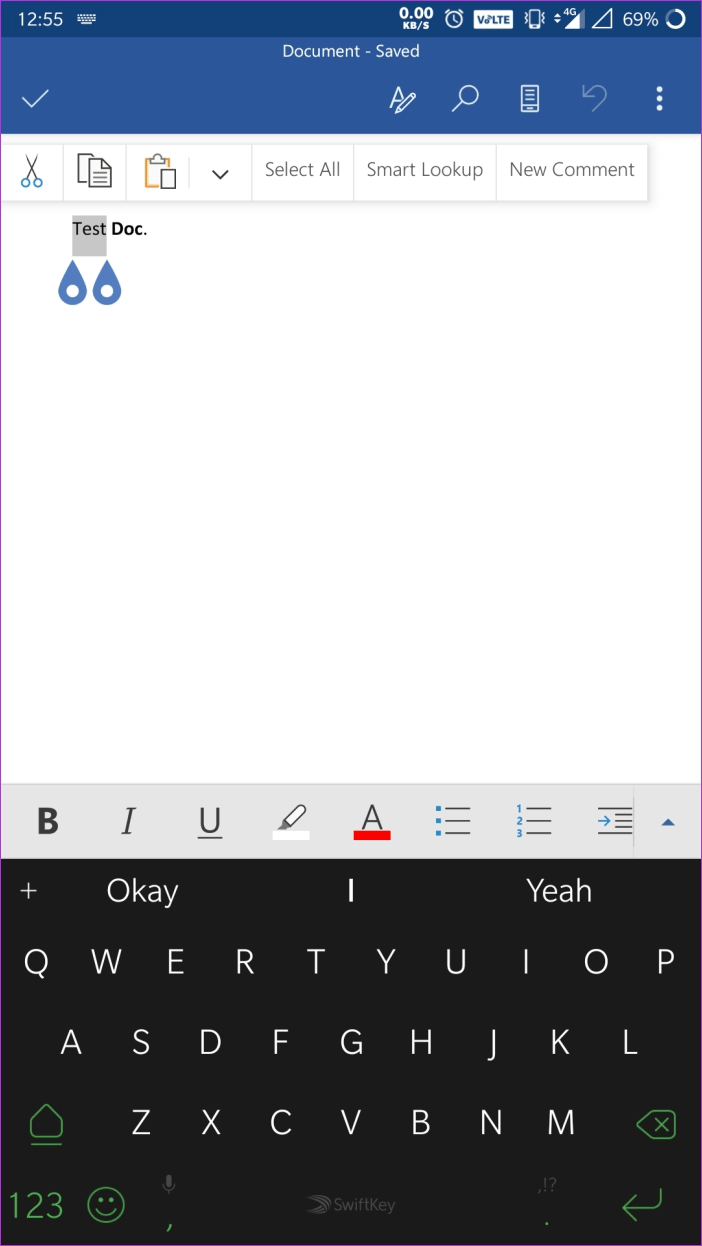702x1246 pixels.
Task: Change font color to red
Action: [372, 822]
